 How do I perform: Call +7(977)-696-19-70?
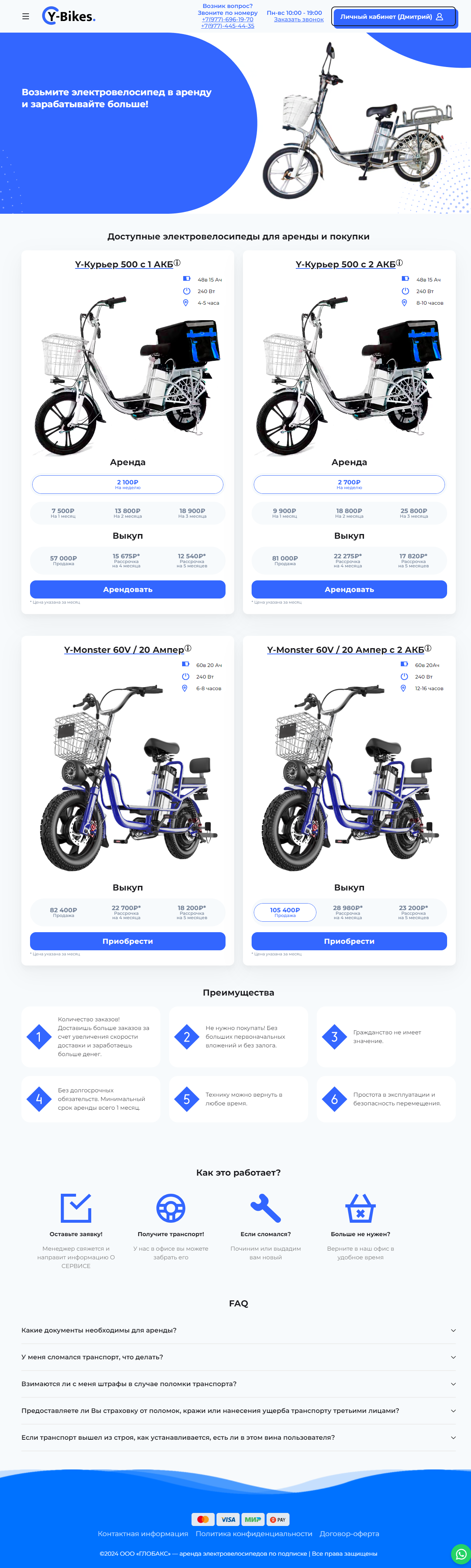point(228,20)
